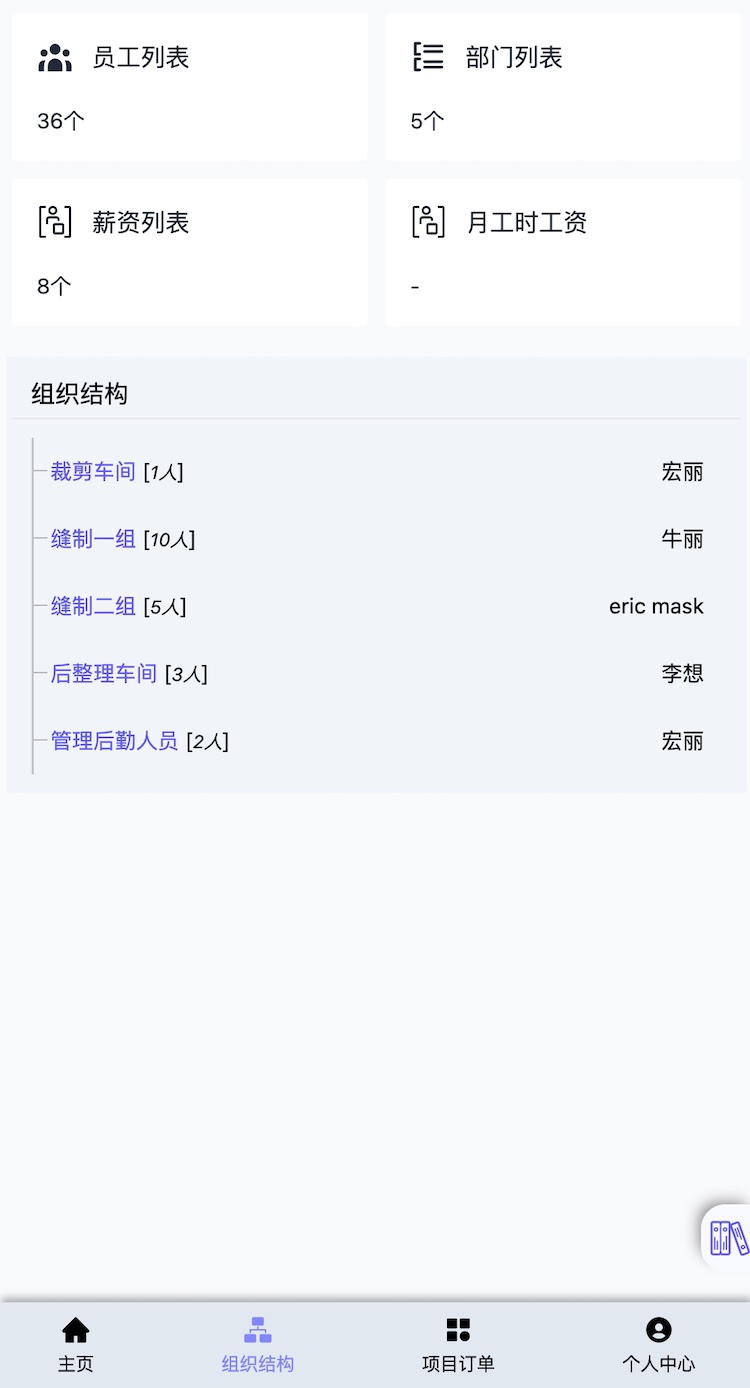The height and width of the screenshot is (1388, 750).
Task: Click the people icon on 员工列表 card
Action: tap(55, 57)
